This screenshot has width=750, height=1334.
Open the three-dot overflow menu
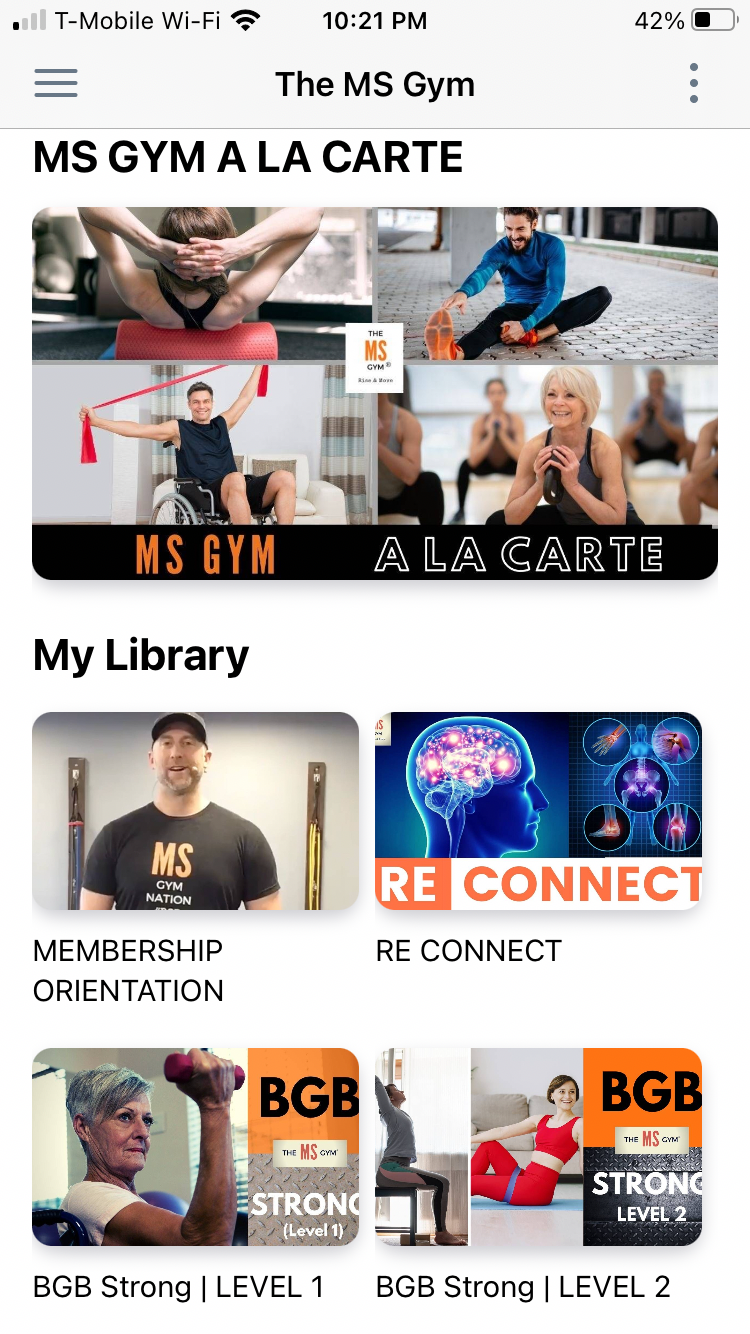(x=693, y=83)
